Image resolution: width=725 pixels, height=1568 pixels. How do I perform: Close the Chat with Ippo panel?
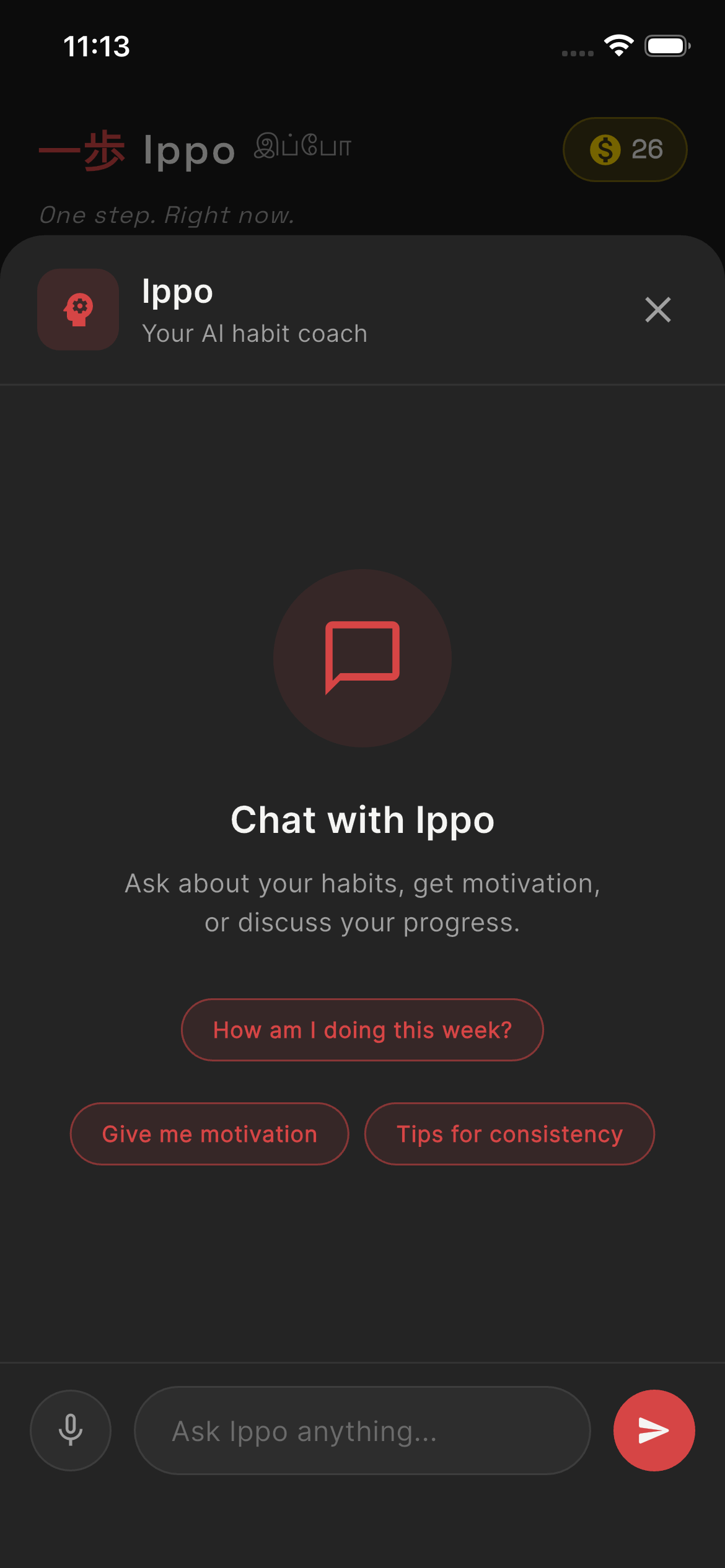pyautogui.click(x=657, y=310)
